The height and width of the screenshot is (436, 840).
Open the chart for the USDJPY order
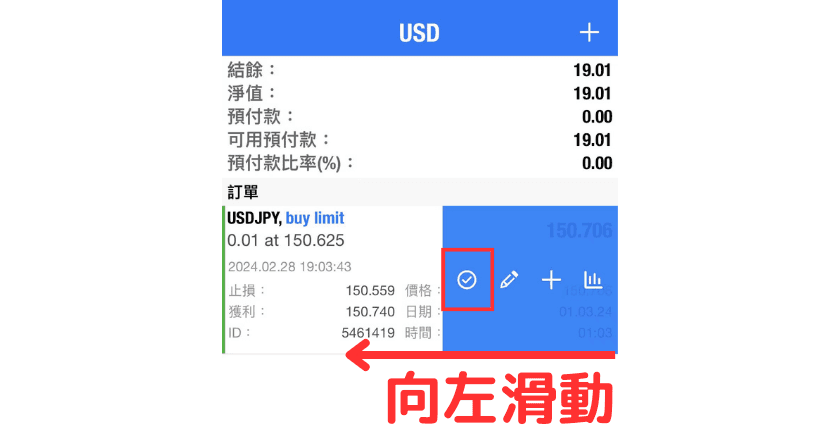[x=593, y=280]
